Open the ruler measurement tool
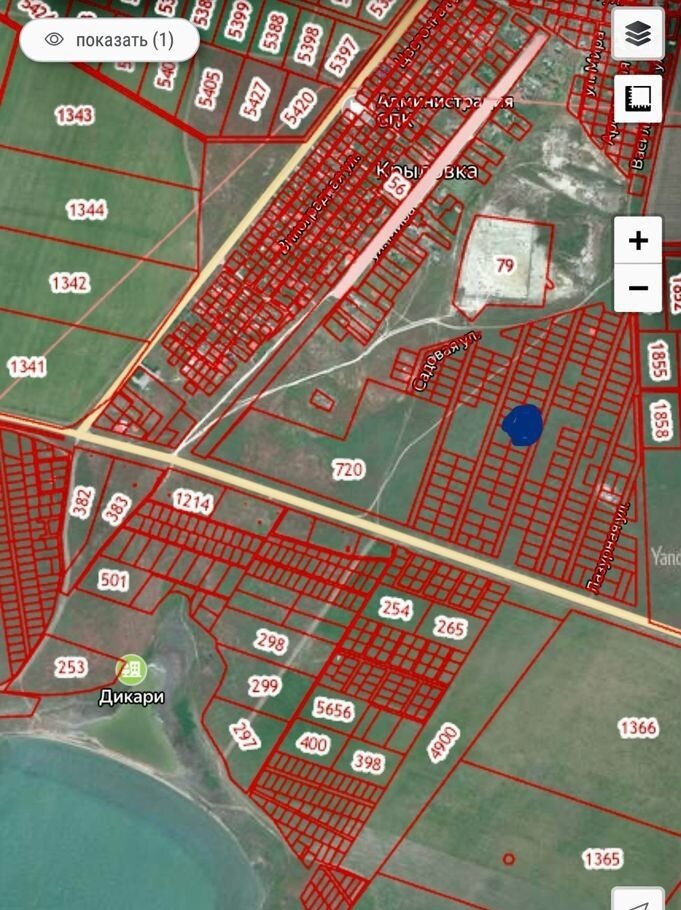Viewport: 681px width, 910px height. click(638, 98)
